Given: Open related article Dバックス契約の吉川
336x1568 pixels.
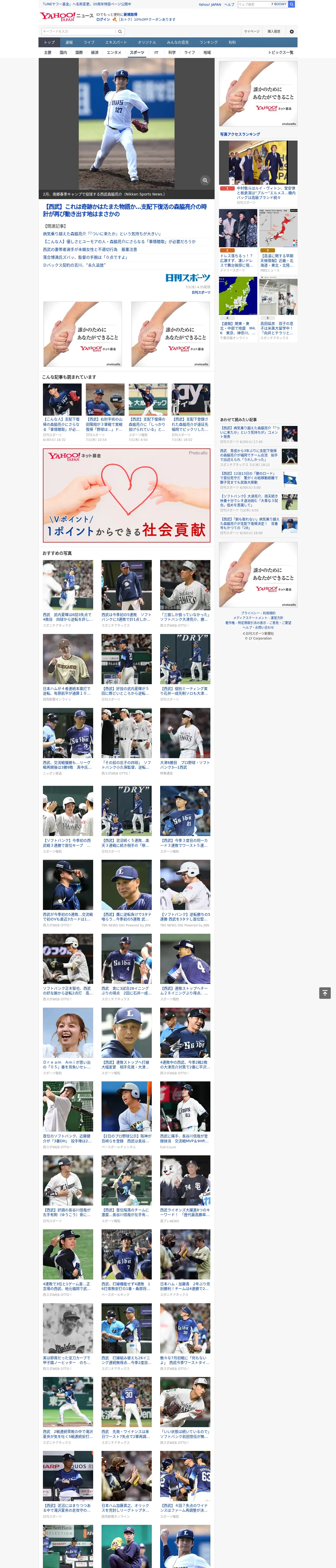Looking at the screenshot, I should pos(74,266).
